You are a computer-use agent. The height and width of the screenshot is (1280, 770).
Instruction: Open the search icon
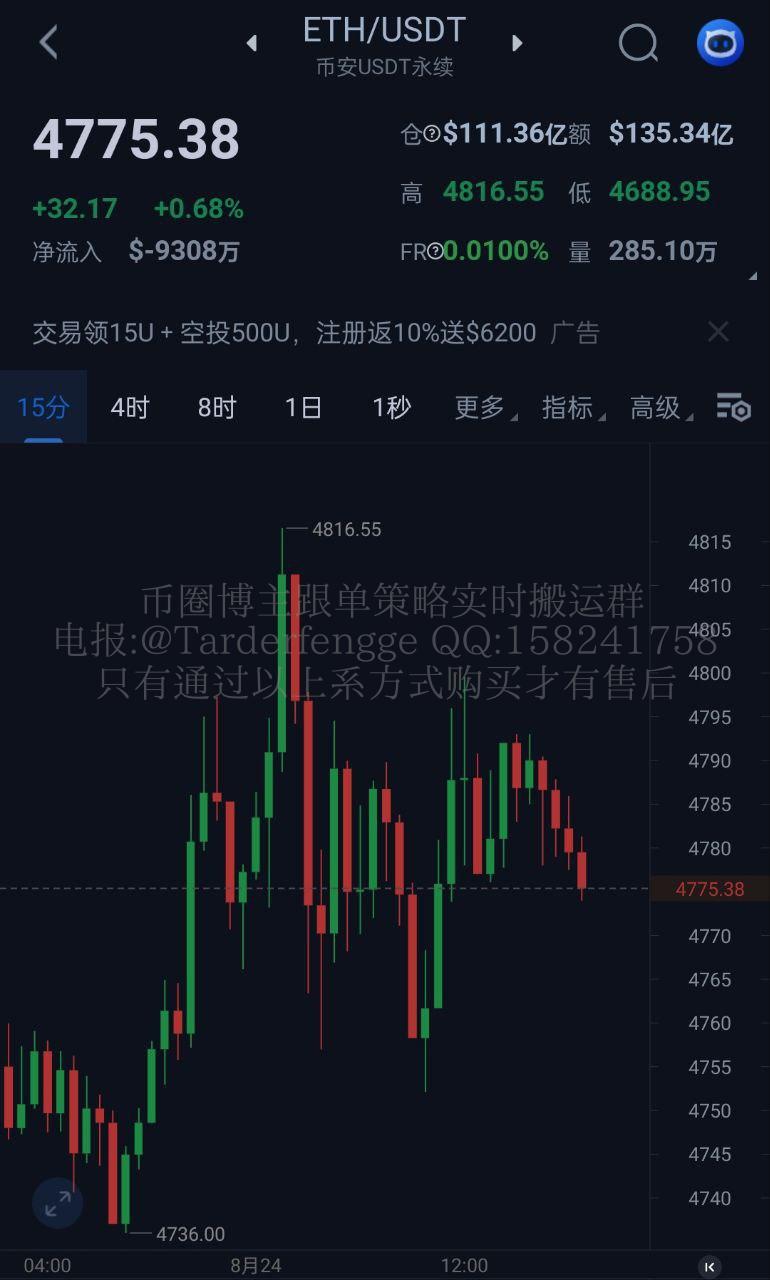coord(638,43)
